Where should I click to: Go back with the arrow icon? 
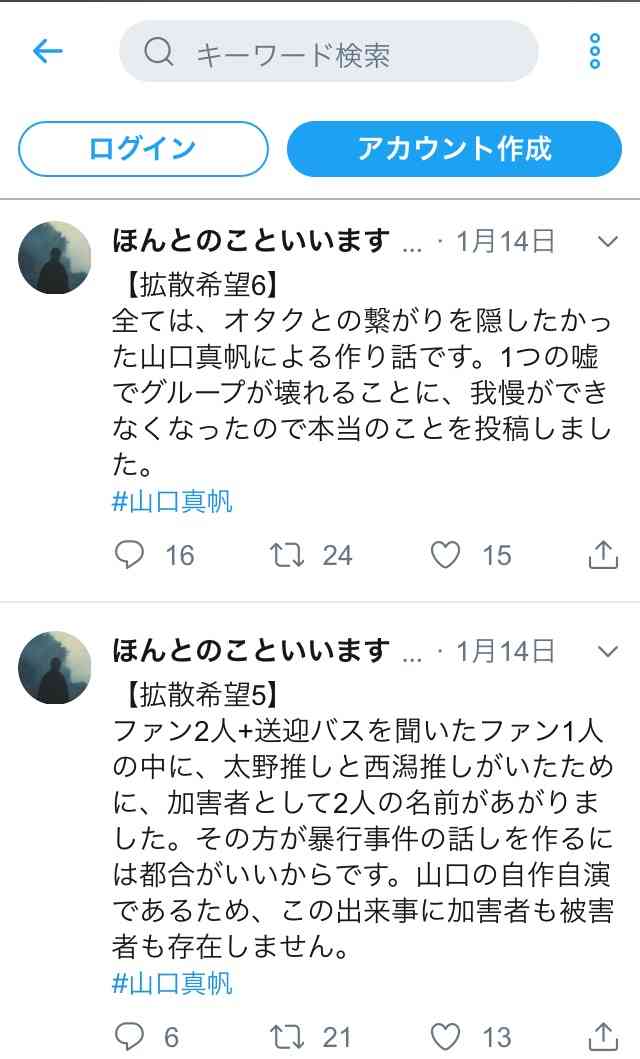coord(47,52)
